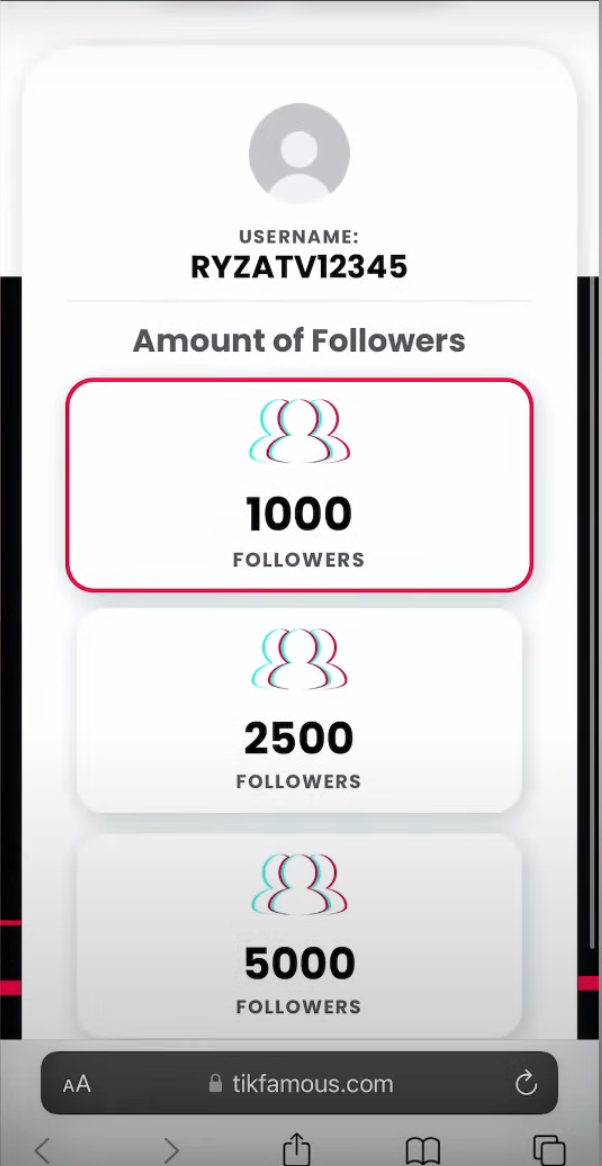
Task: Select the 1000 followers option
Action: (x=299, y=485)
